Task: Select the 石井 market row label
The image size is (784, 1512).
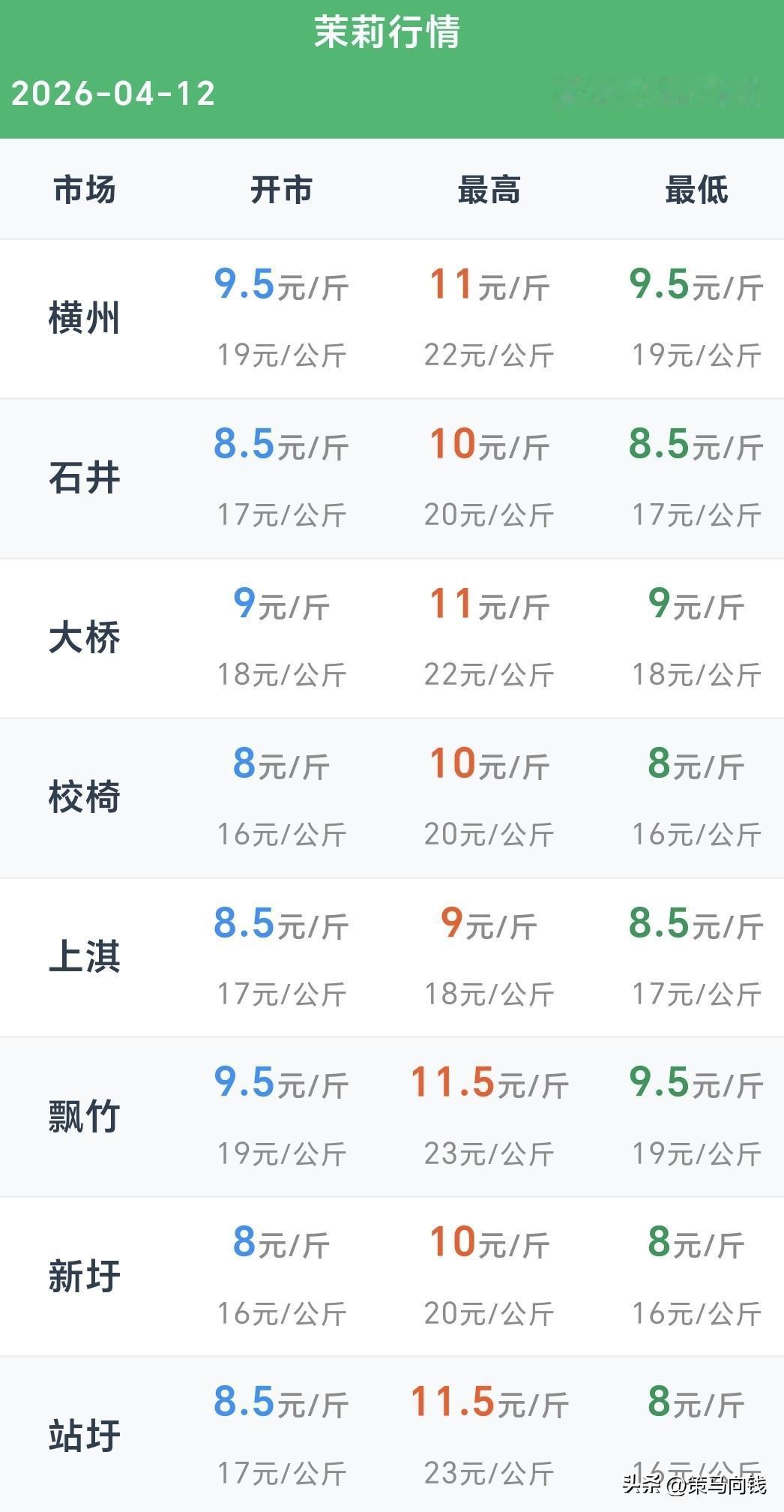Action: (86, 475)
